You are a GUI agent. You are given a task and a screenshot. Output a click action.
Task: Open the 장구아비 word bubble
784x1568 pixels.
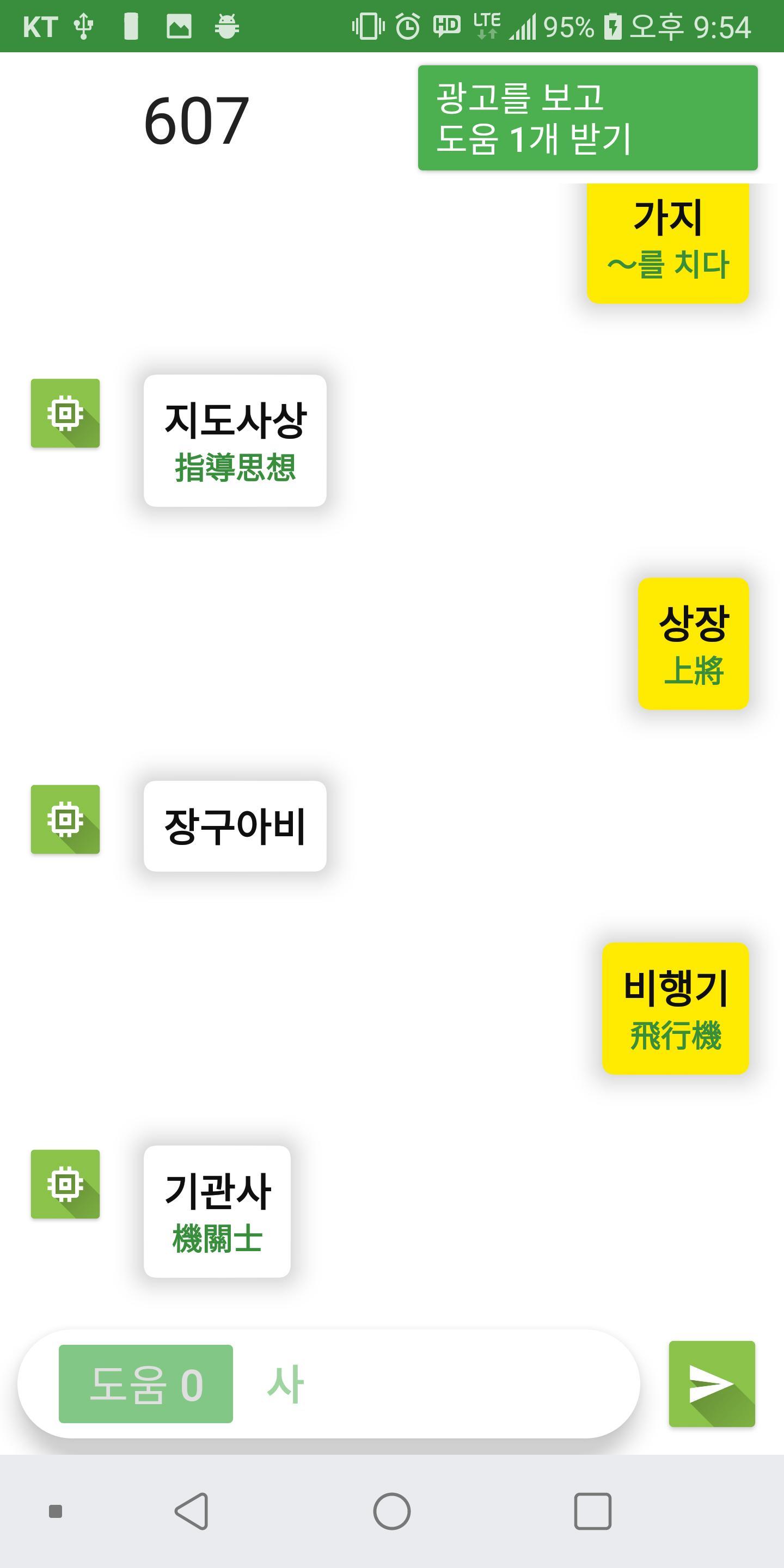[x=235, y=826]
